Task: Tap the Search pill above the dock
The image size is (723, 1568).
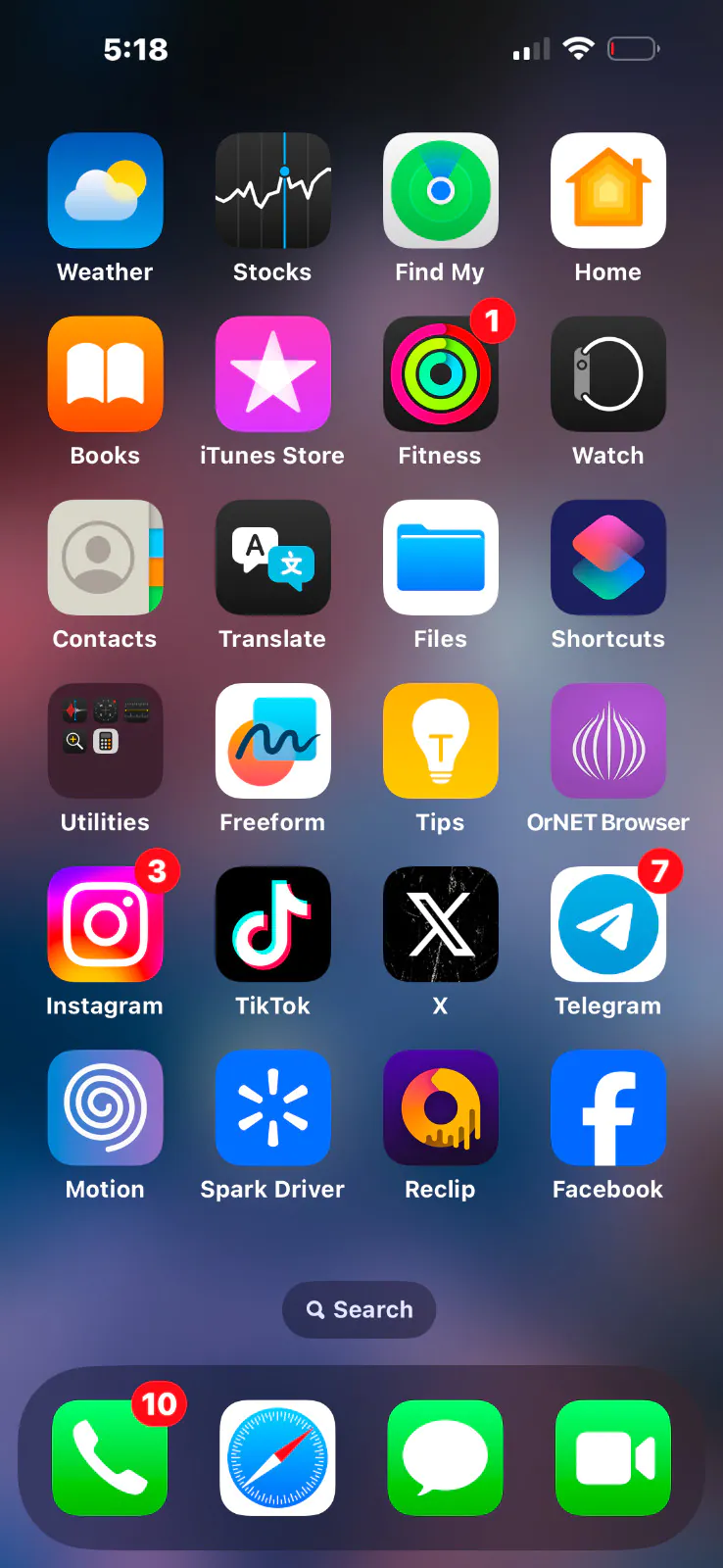Action: [359, 1309]
